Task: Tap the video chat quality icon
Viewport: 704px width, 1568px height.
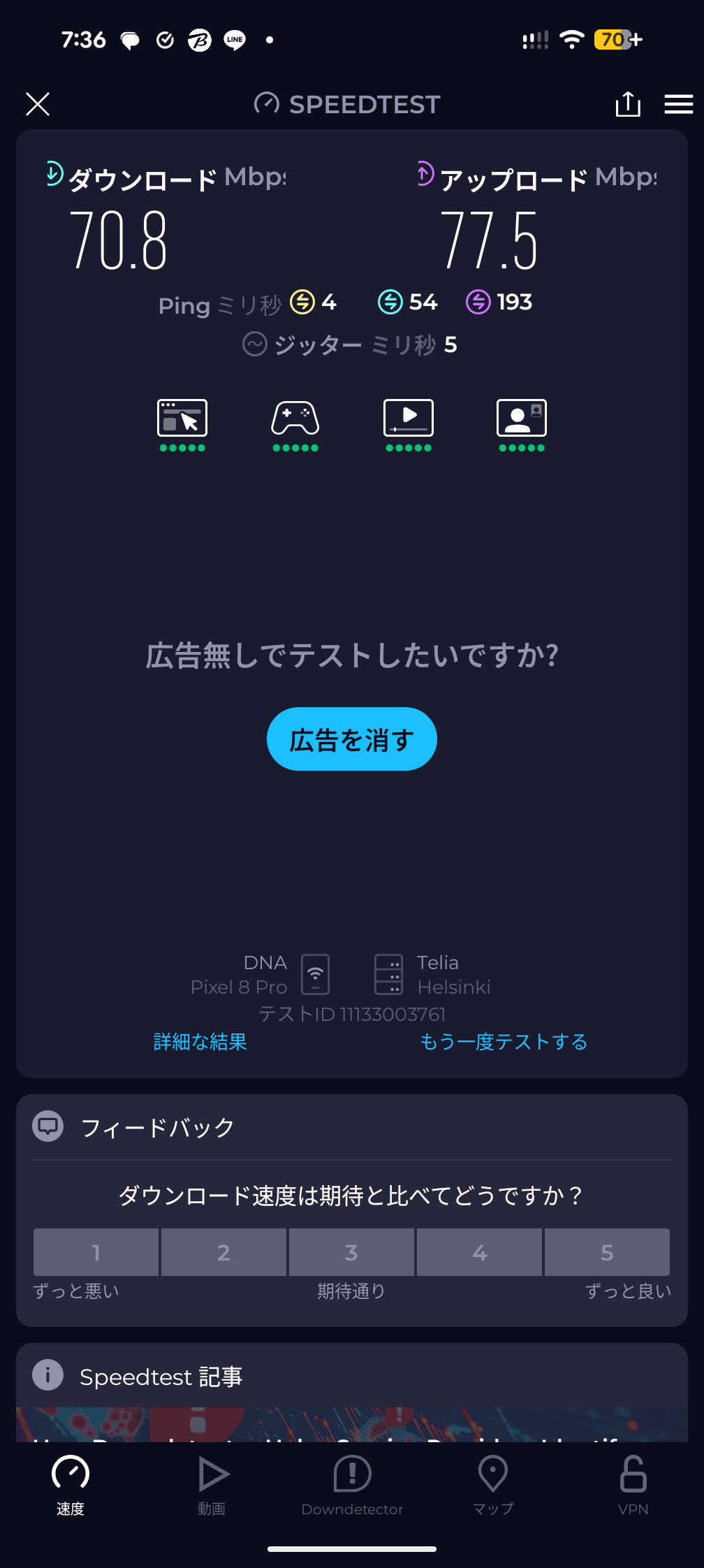Action: tap(522, 419)
